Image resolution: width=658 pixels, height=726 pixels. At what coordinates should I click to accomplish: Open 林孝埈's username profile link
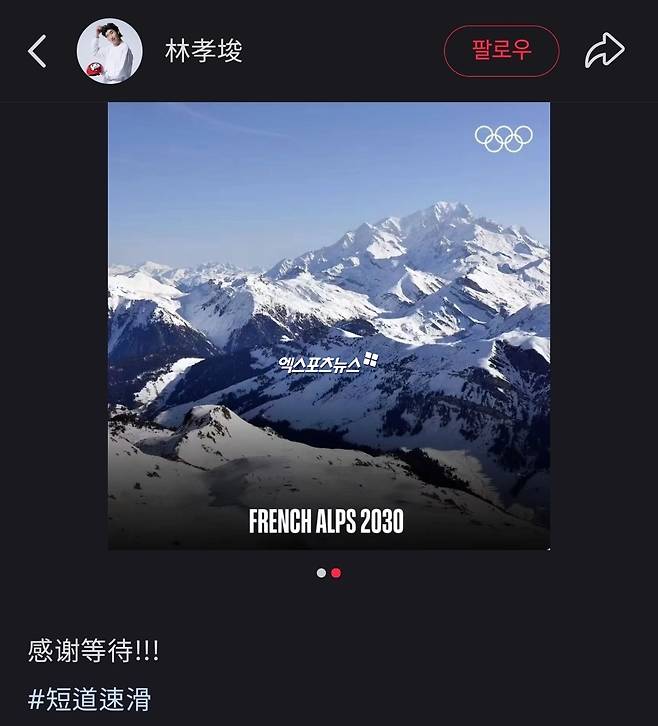point(204,51)
